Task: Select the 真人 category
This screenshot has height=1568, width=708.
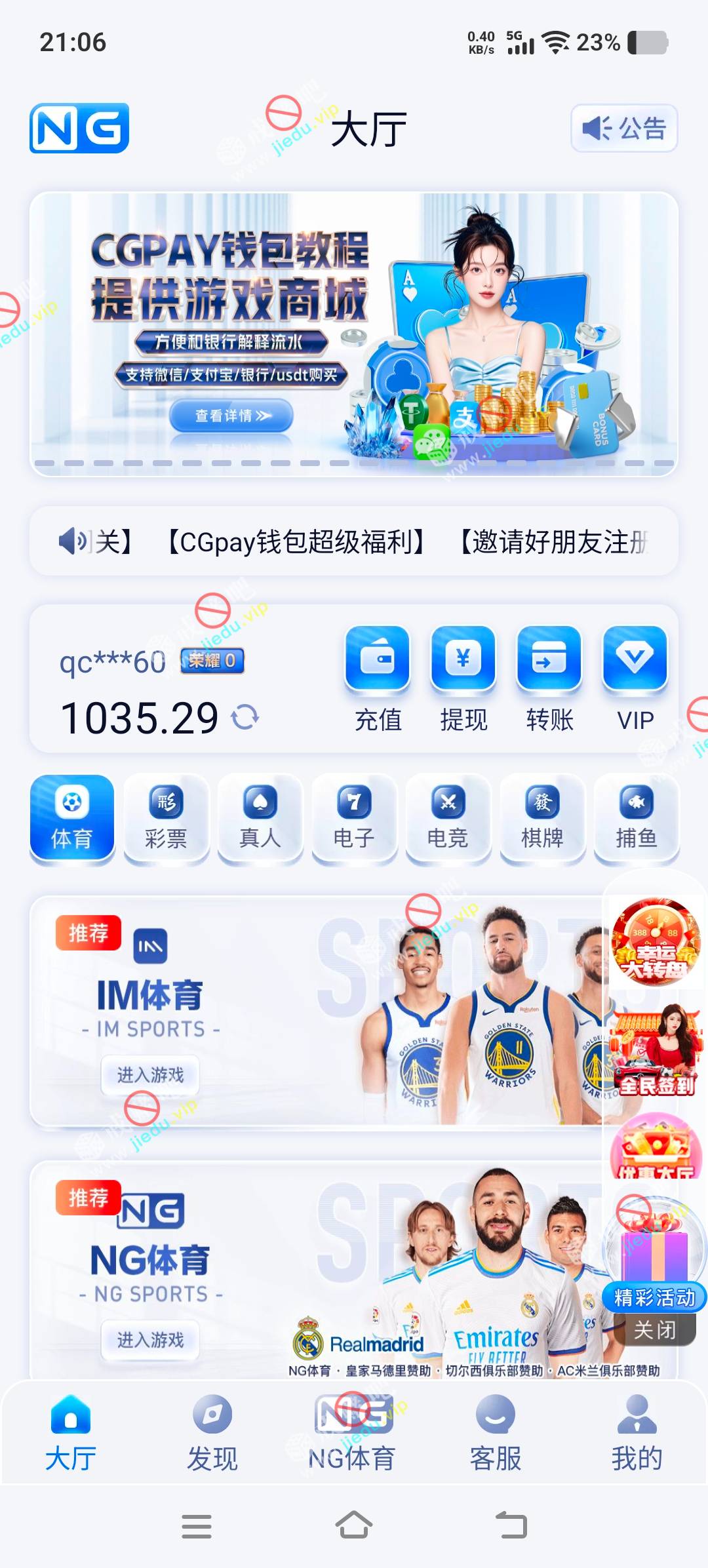Action: [260, 818]
